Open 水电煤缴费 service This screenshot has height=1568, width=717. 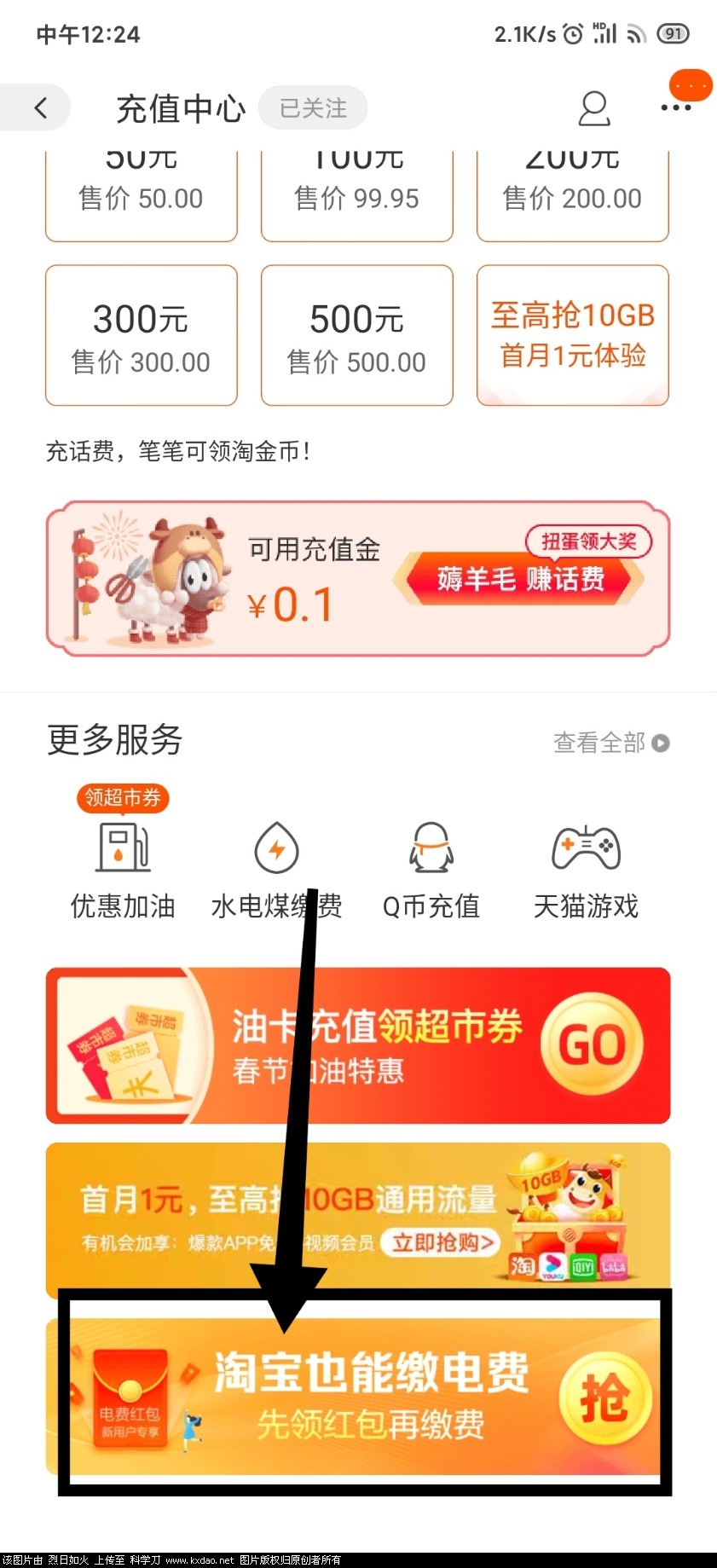(x=276, y=870)
